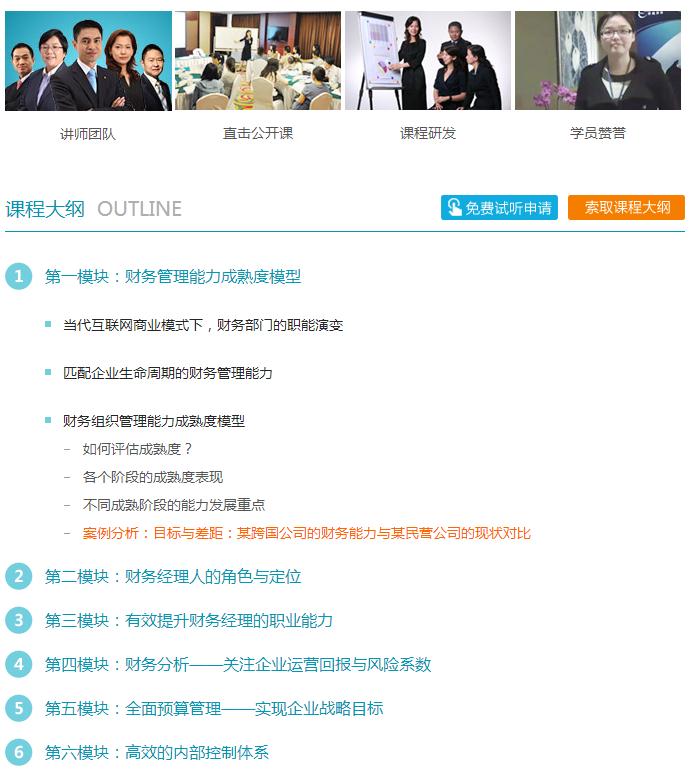Screen dimensions: 690x778
Task: Expand 第四模块:财务分析
Action: tap(237, 665)
